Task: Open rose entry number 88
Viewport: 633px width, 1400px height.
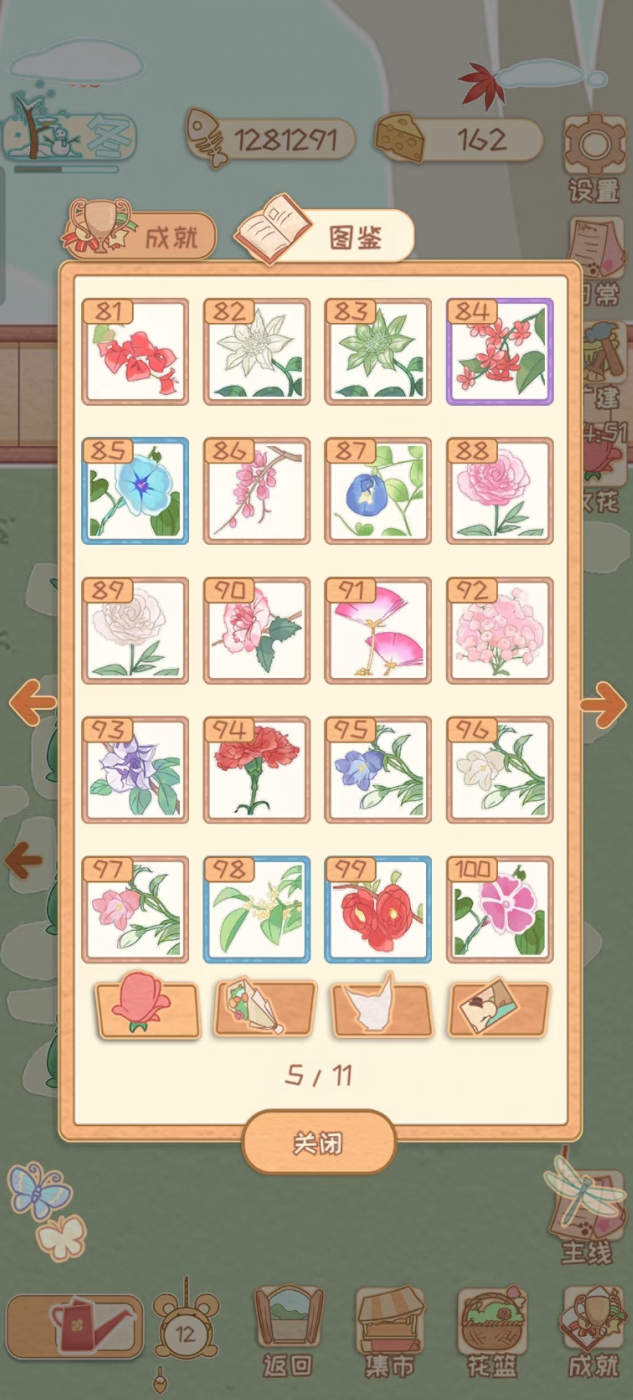Action: click(x=499, y=491)
